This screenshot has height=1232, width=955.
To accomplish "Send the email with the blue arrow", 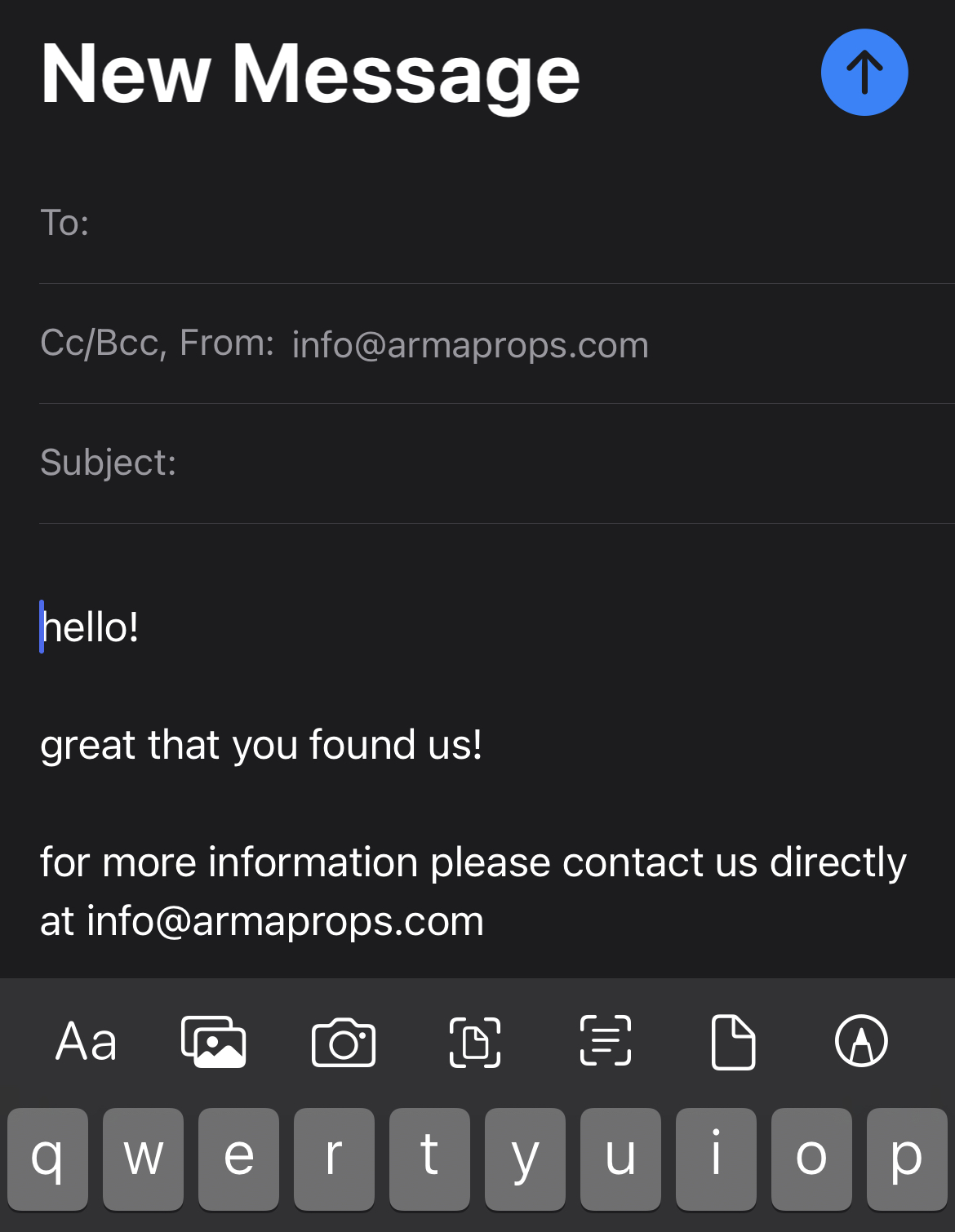I will tap(864, 73).
